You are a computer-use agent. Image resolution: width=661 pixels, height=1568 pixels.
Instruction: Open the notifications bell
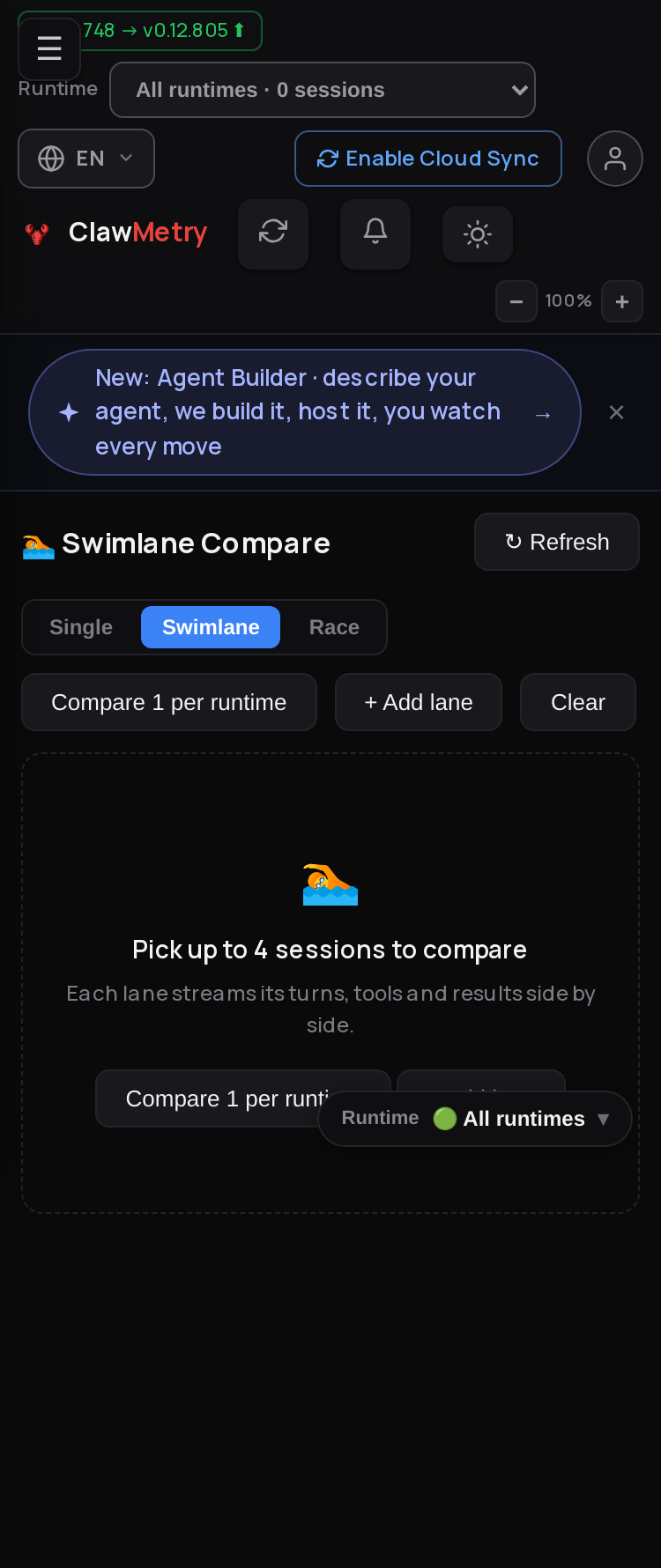[375, 233]
